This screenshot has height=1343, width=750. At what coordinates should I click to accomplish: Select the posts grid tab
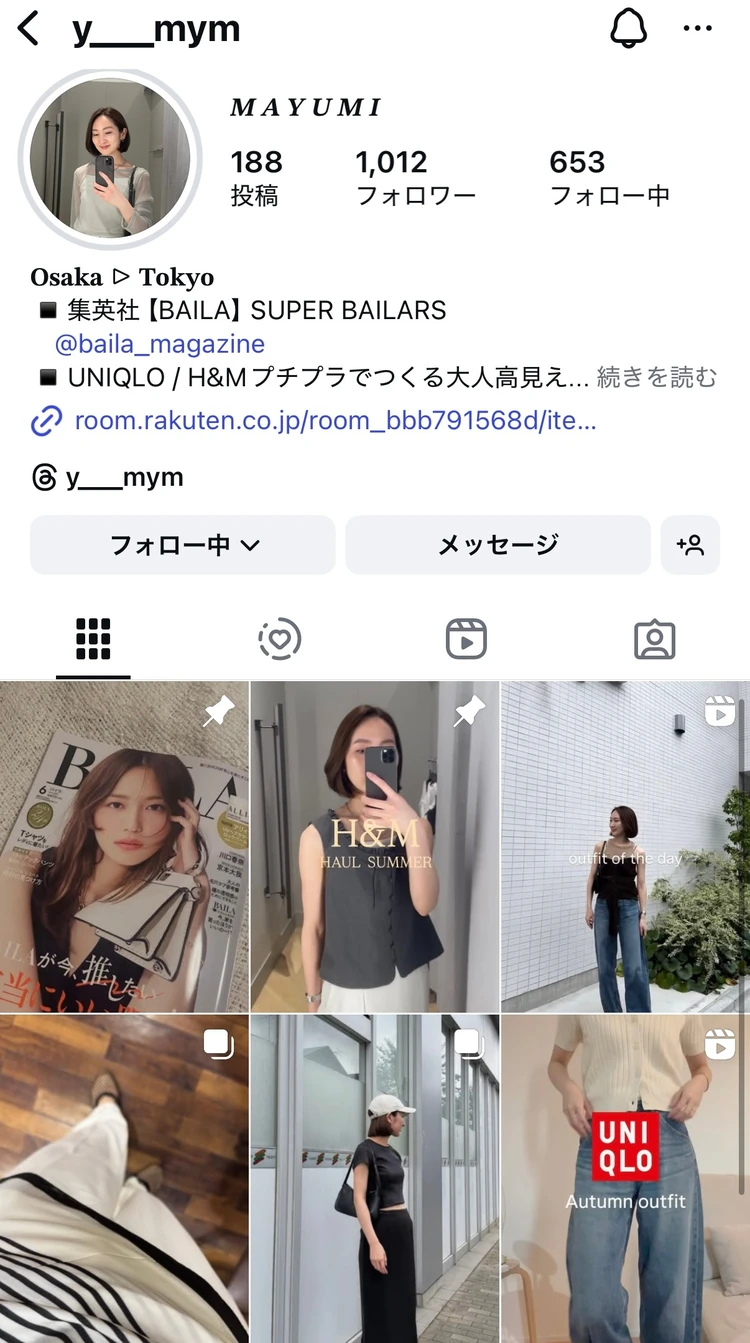(x=93, y=636)
